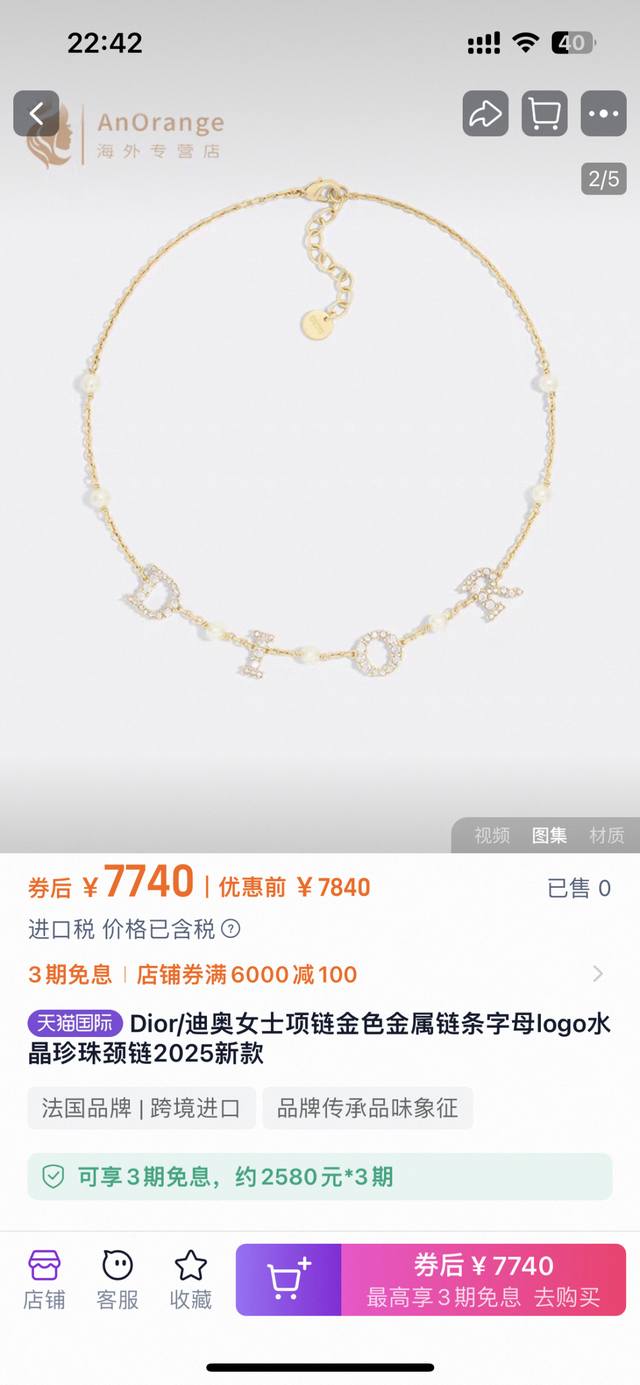
Task: Tap the 品牌传承品味象征 tag
Action: 367,1108
